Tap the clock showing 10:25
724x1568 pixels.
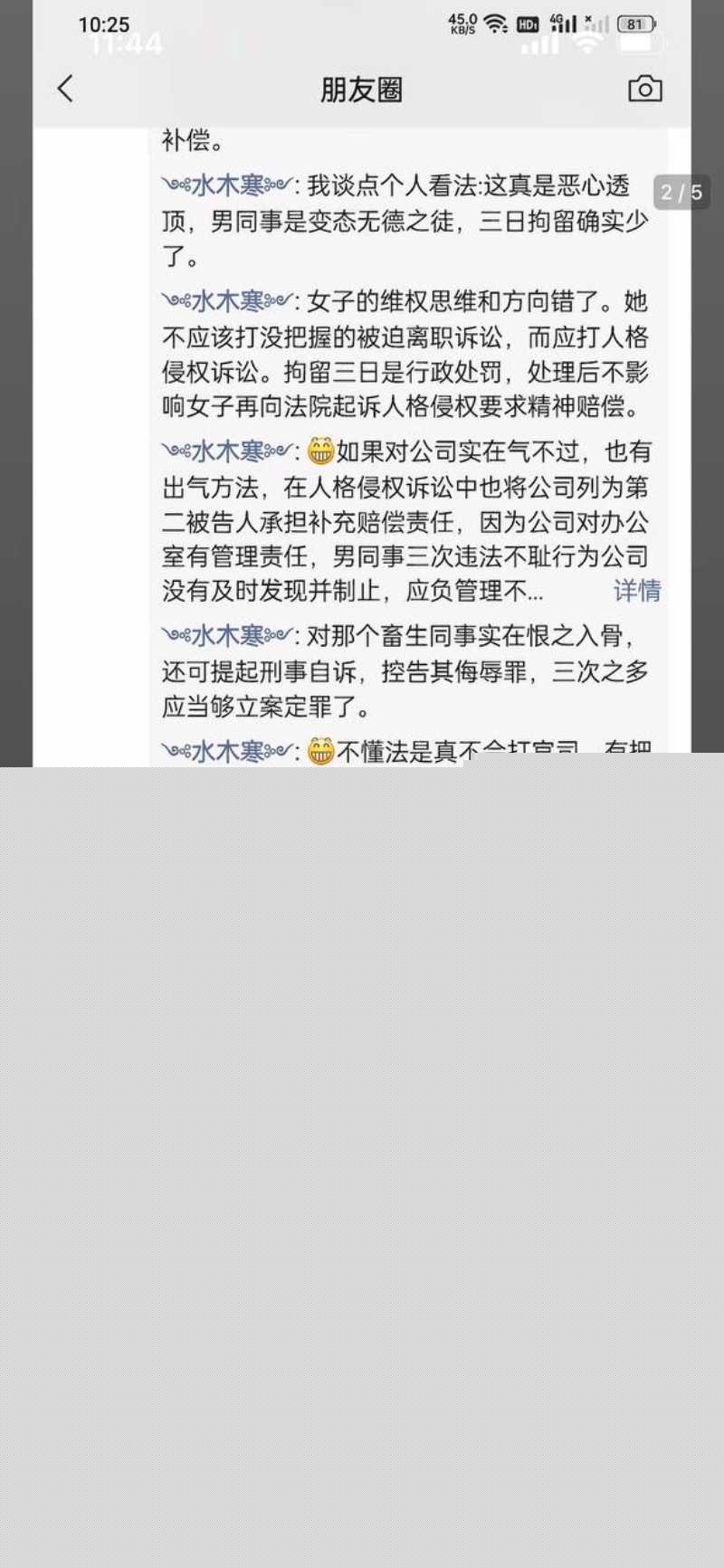pos(105,24)
